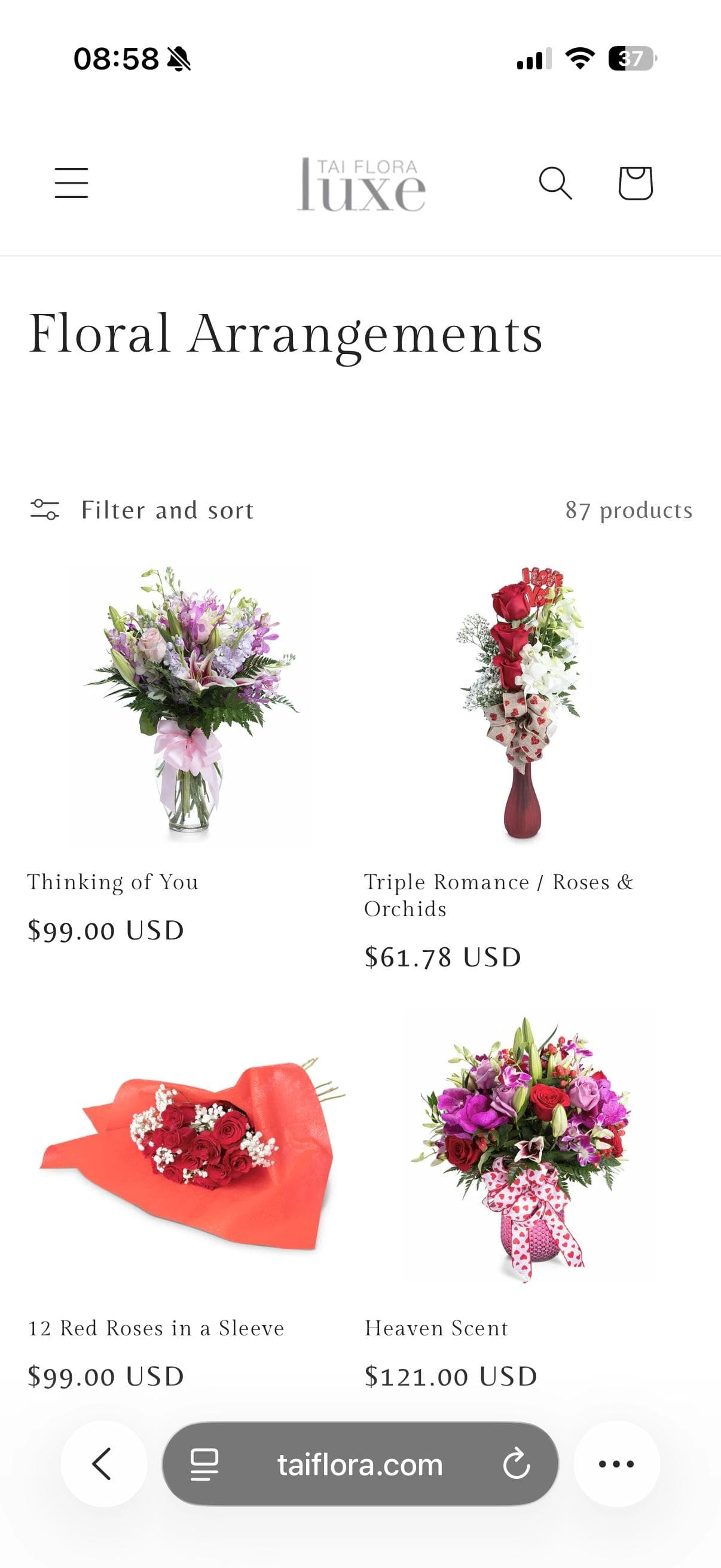Go back to the previous page
The width and height of the screenshot is (721, 1568).
[103, 1463]
